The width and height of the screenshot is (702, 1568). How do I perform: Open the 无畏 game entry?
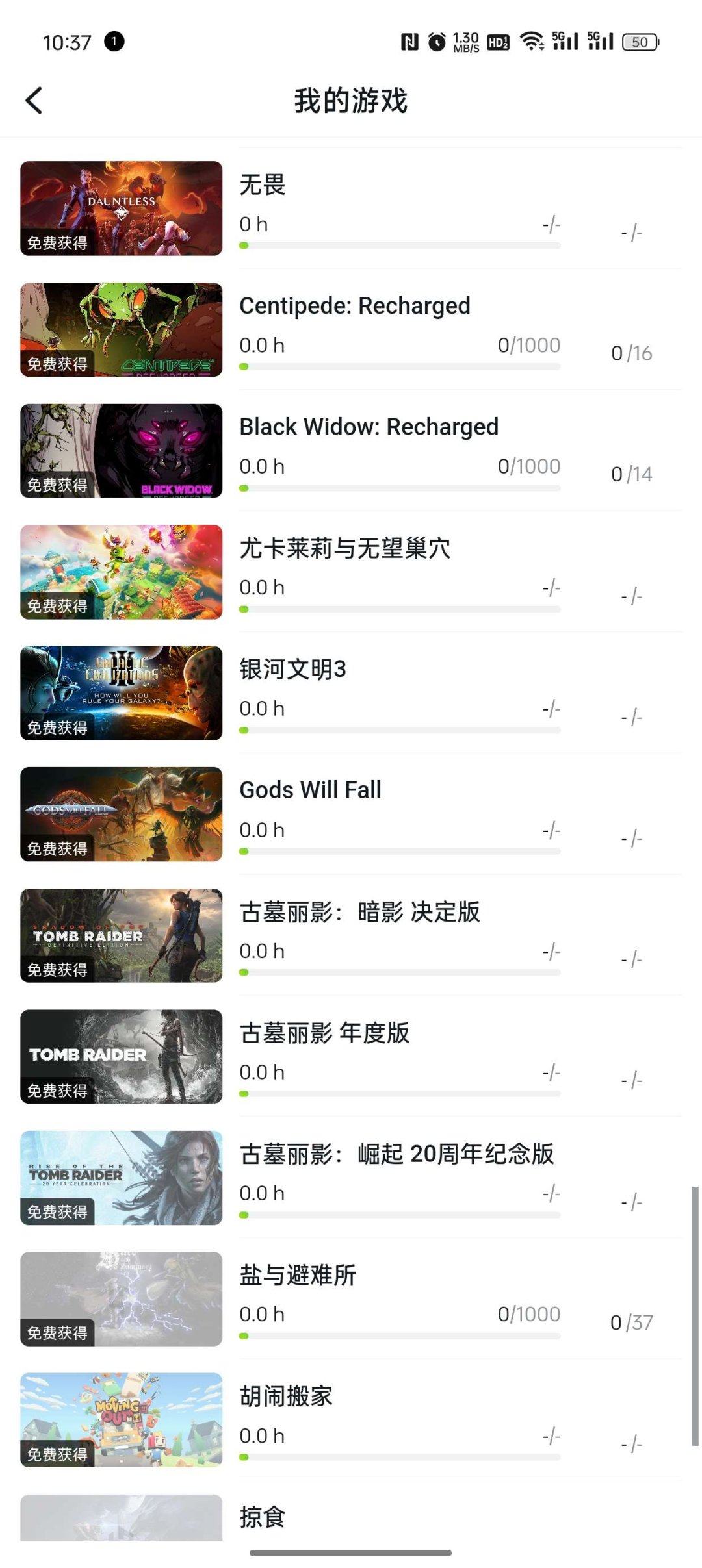[x=351, y=209]
